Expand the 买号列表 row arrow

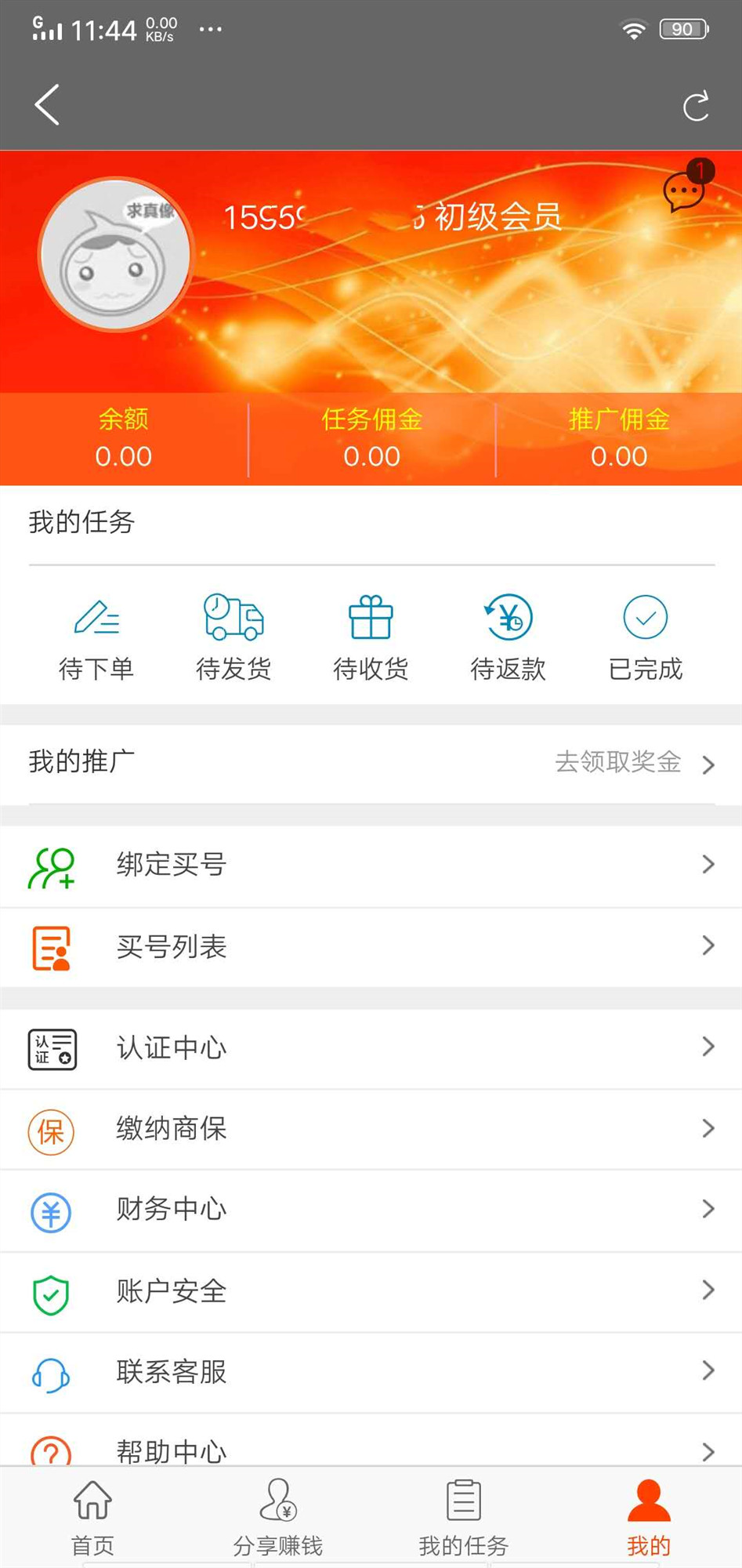point(708,947)
